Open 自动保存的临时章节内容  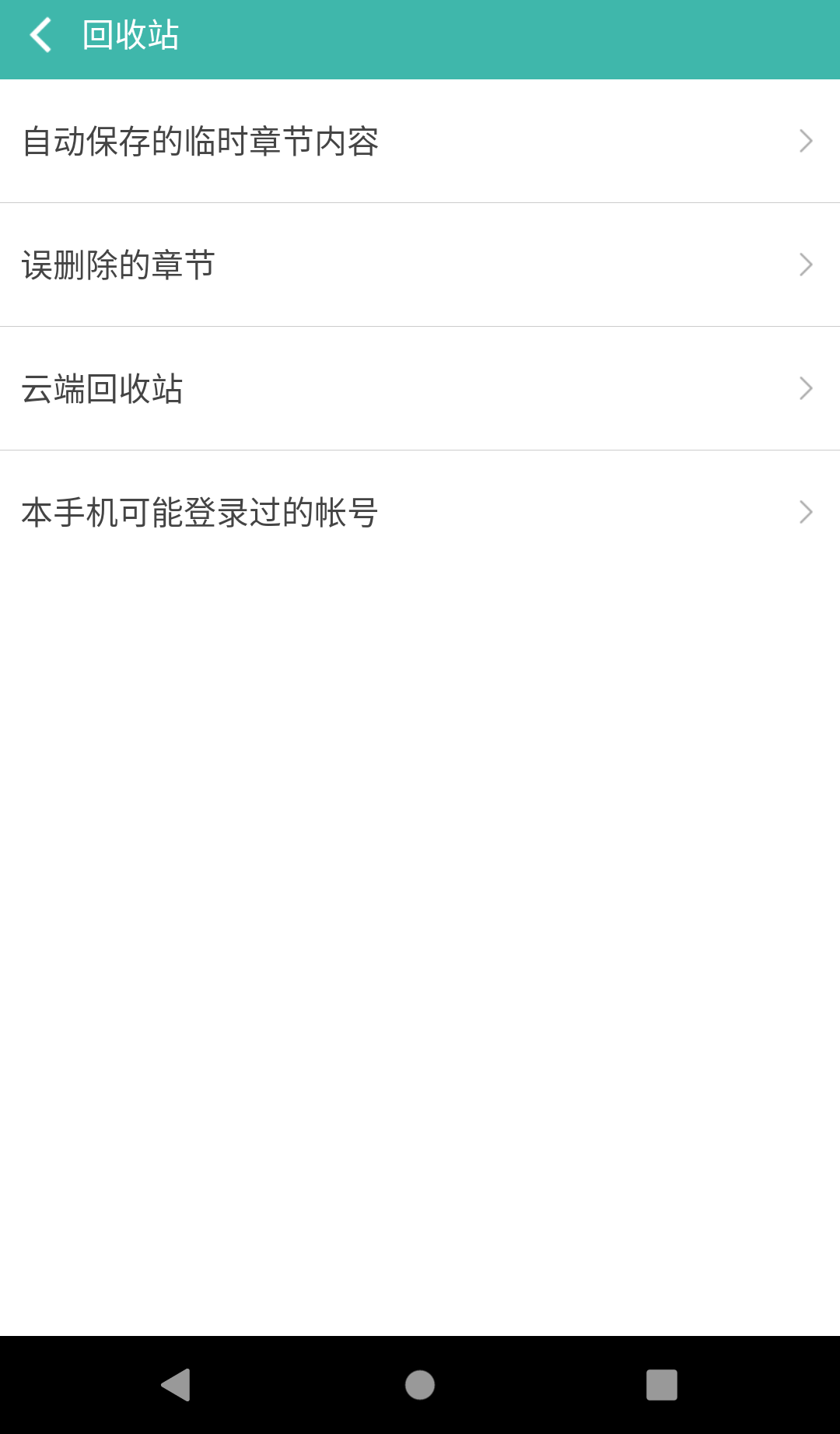pos(420,142)
